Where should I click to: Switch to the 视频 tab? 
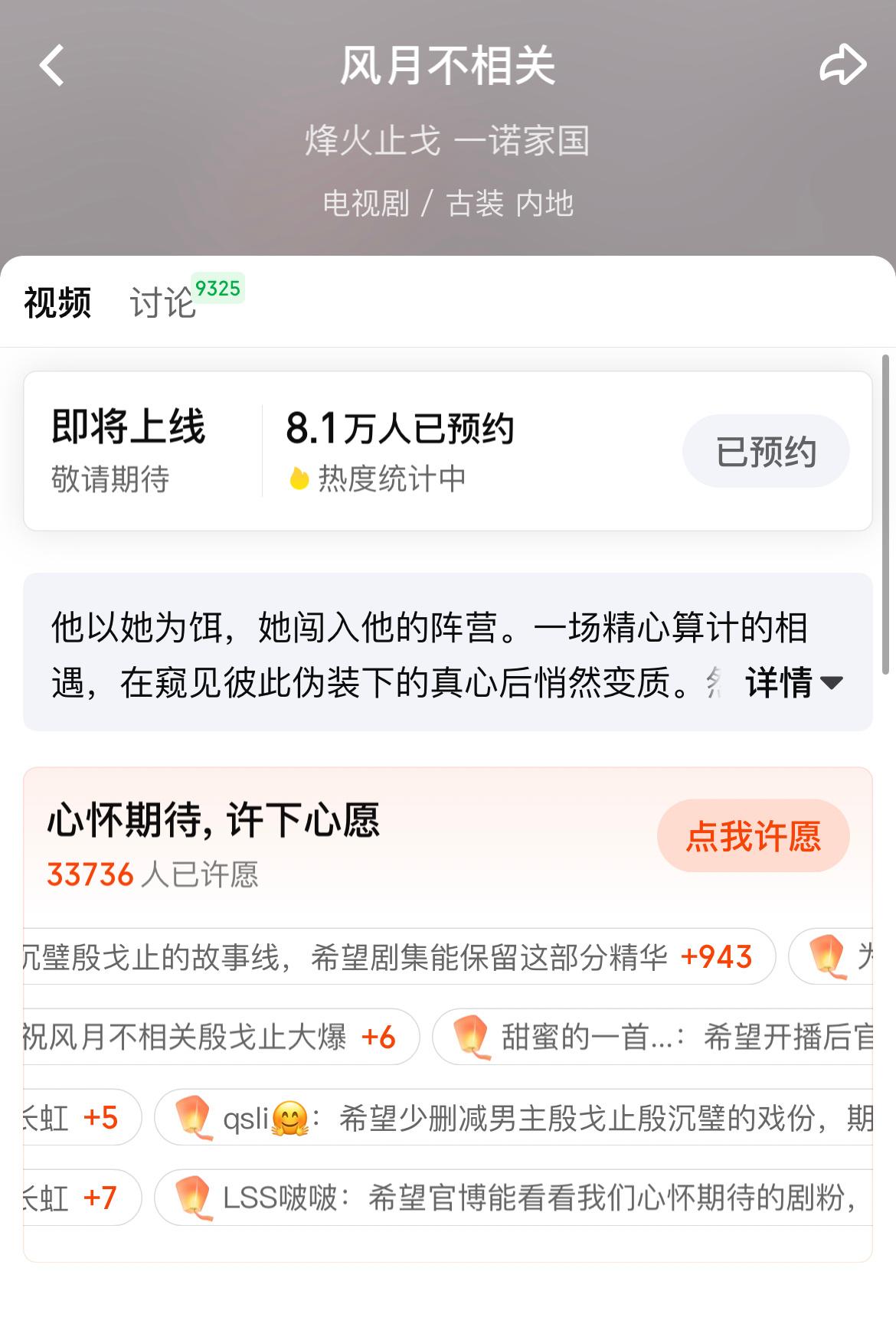57,302
